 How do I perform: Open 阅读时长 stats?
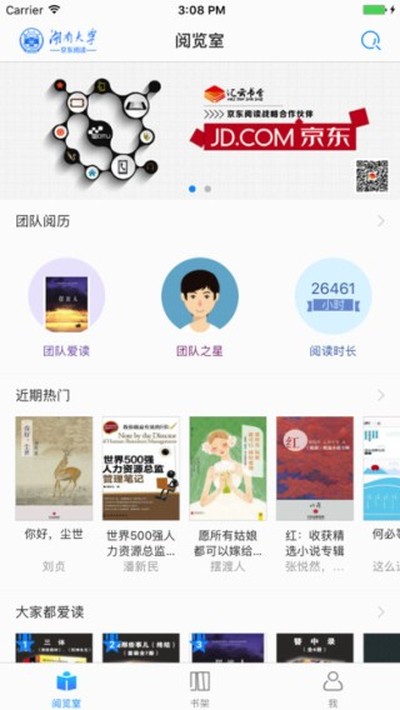[x=333, y=307]
